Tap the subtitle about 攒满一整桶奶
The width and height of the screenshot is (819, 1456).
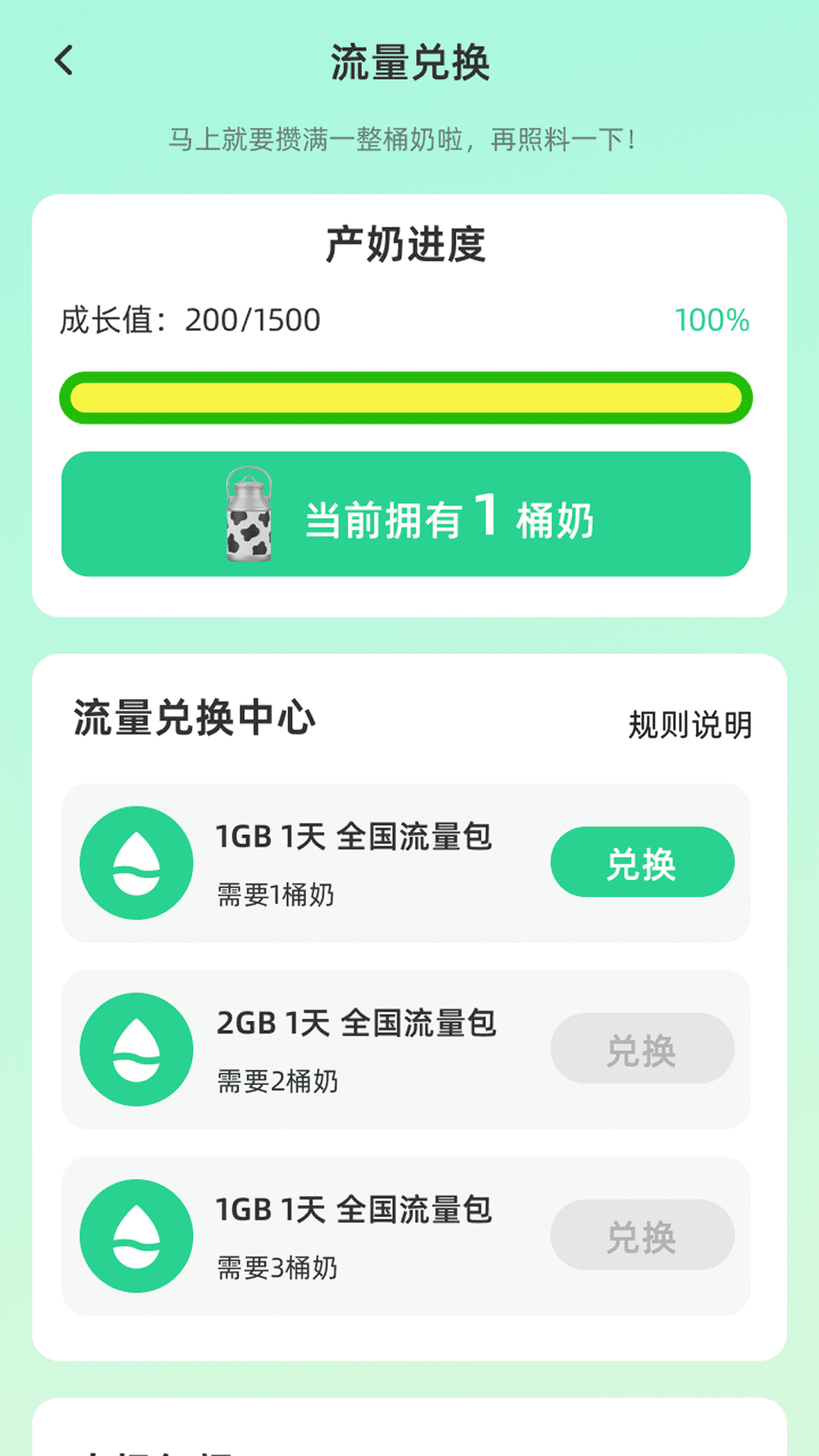click(409, 139)
